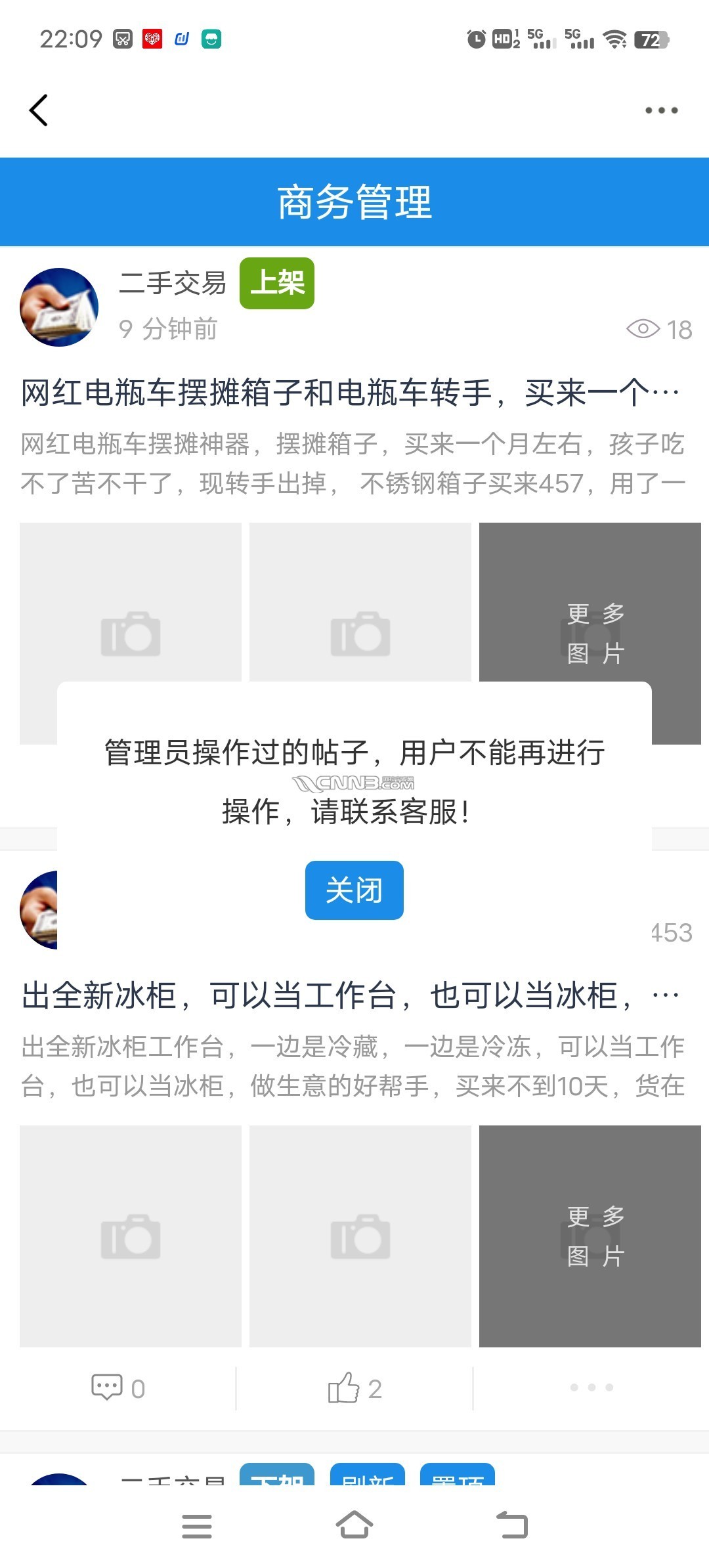This screenshot has width=709, height=1568.
Task: Open more options under the 冰柜 post
Action: pos(591,1387)
